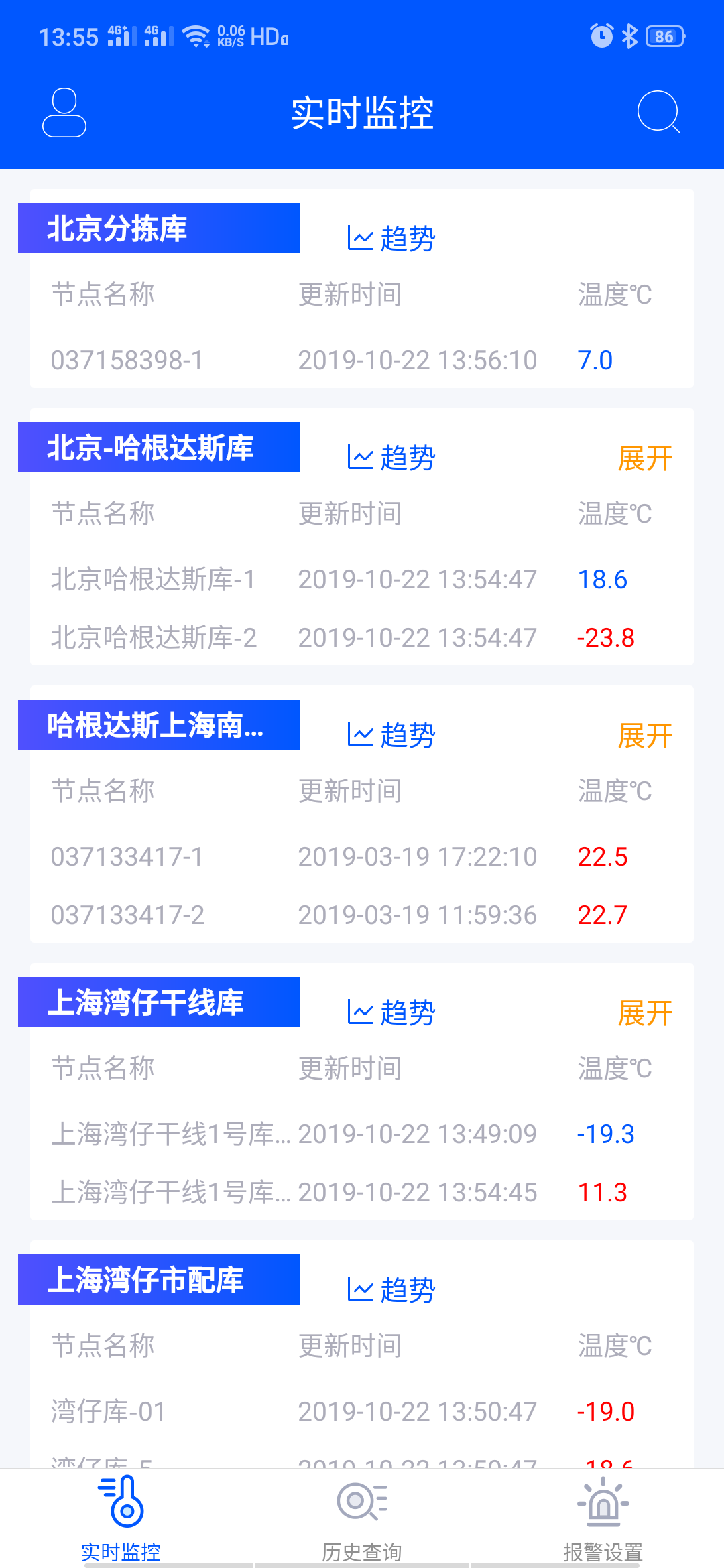Open trend chart for 上海湾仔市配库
The image size is (724, 1568).
[391, 1288]
